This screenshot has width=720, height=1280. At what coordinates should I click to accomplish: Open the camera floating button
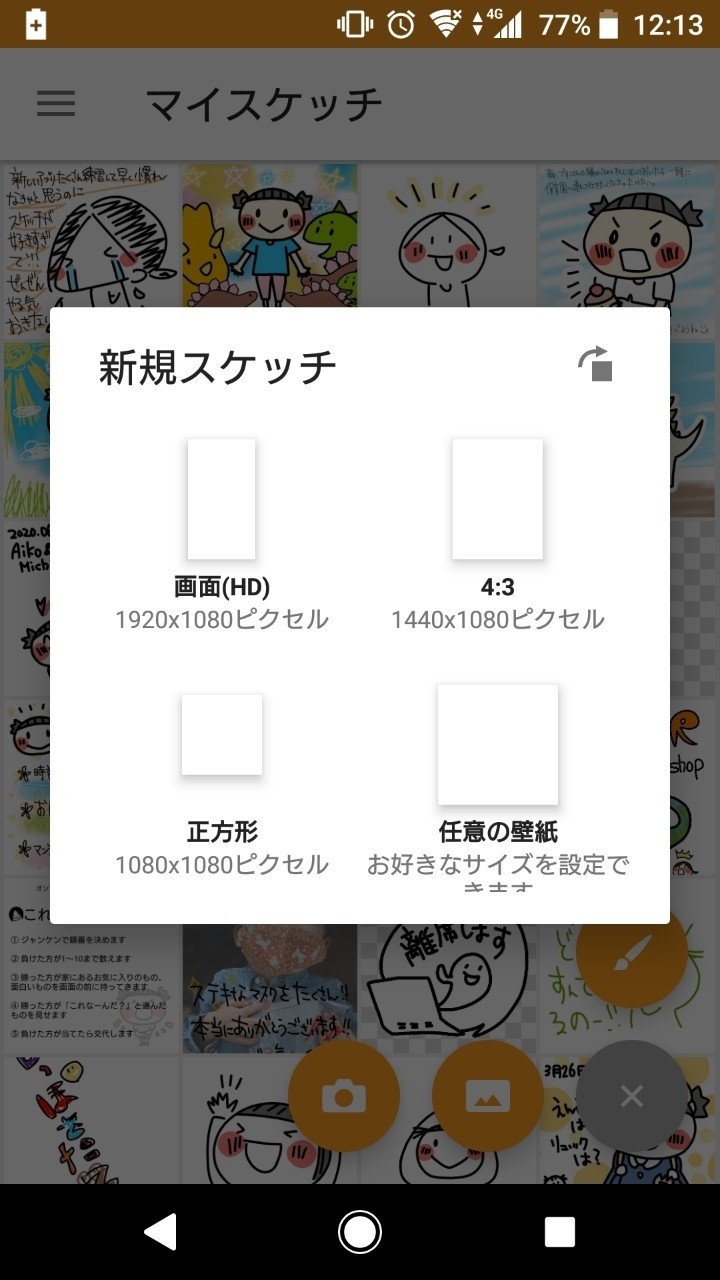(x=344, y=1096)
